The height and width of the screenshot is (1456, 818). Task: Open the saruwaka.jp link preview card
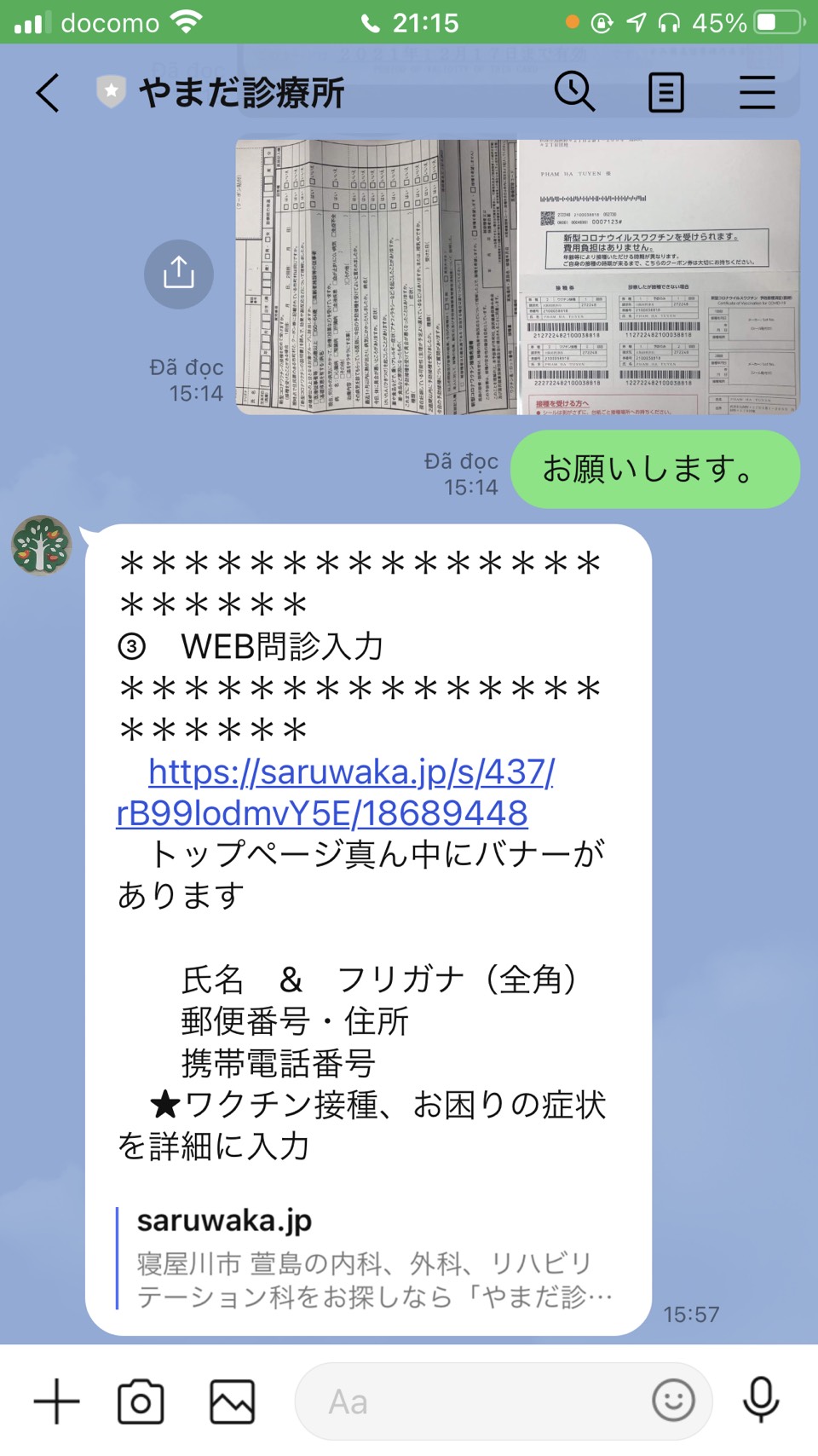[x=375, y=1258]
